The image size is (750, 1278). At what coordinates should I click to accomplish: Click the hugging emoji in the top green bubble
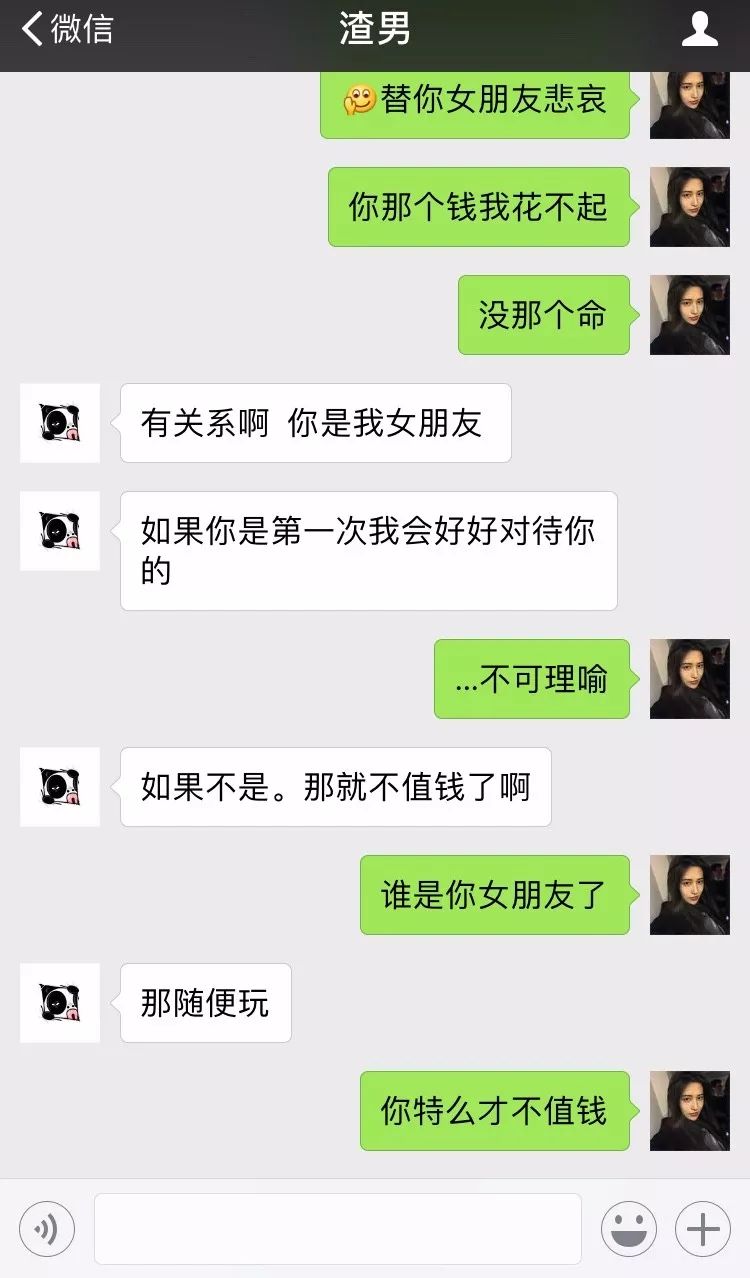tap(364, 99)
